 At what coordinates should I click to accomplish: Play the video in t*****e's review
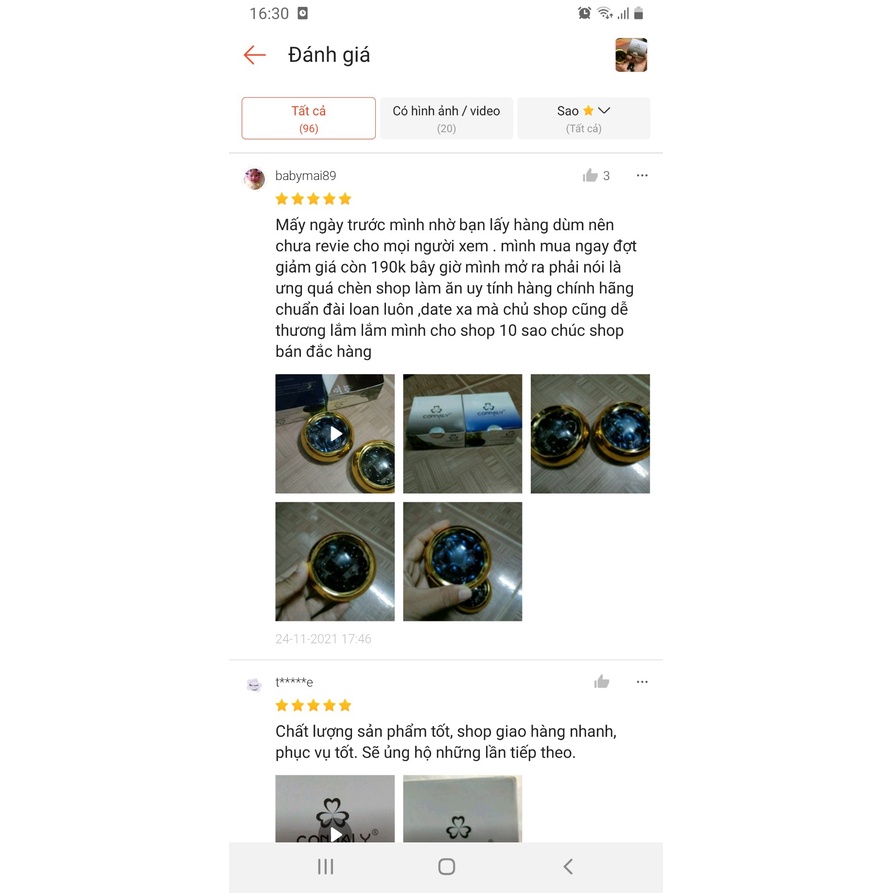point(335,812)
